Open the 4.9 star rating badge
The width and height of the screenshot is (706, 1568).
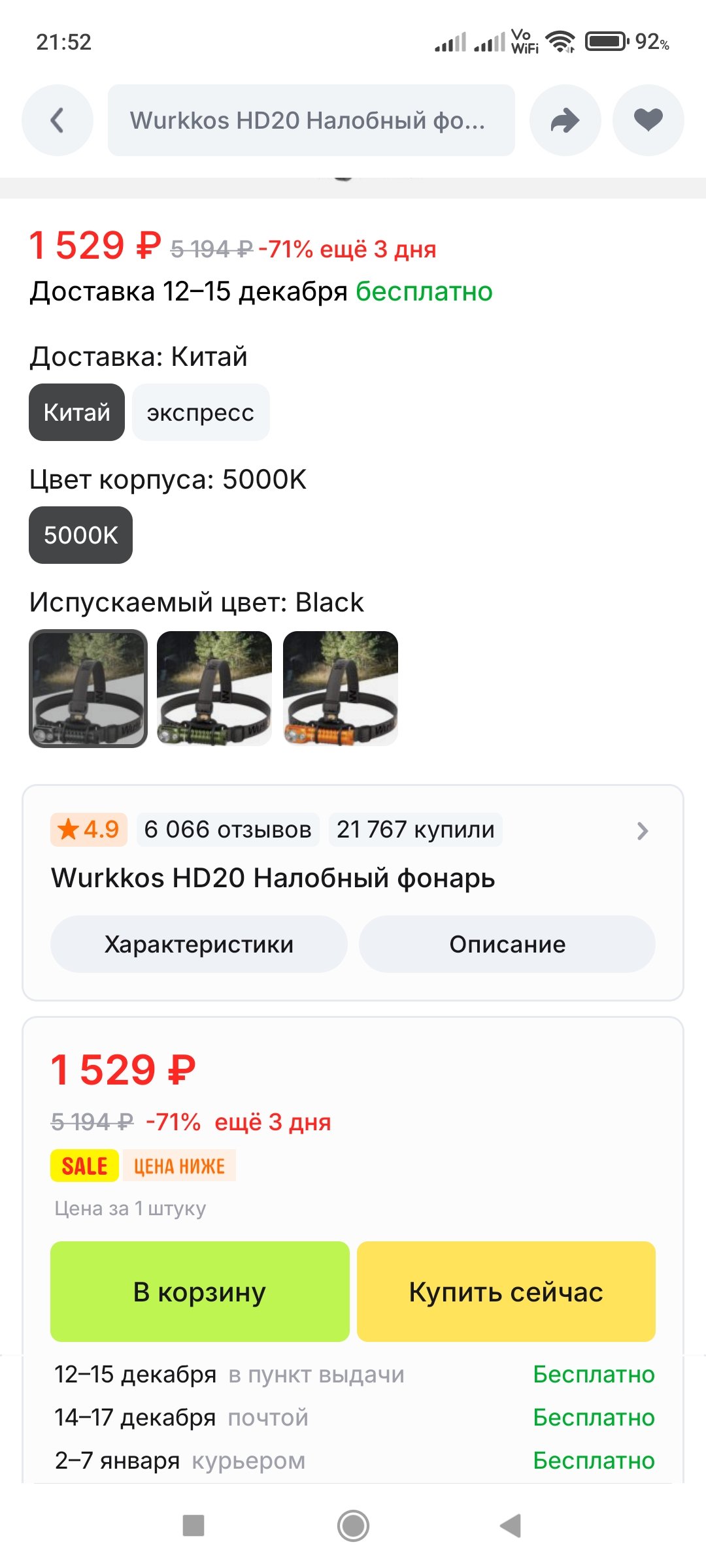click(x=89, y=830)
